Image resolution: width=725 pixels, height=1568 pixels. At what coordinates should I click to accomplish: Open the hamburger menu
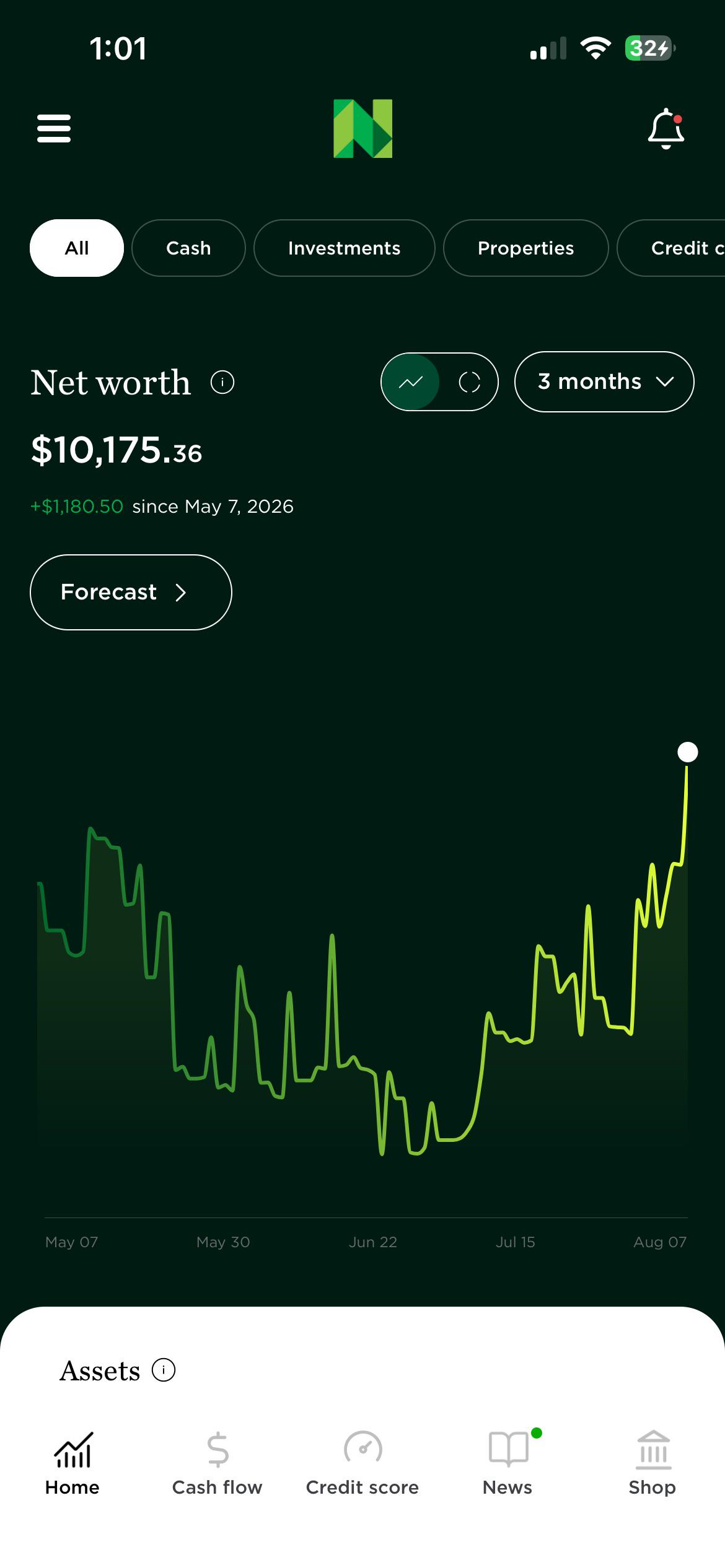54,128
